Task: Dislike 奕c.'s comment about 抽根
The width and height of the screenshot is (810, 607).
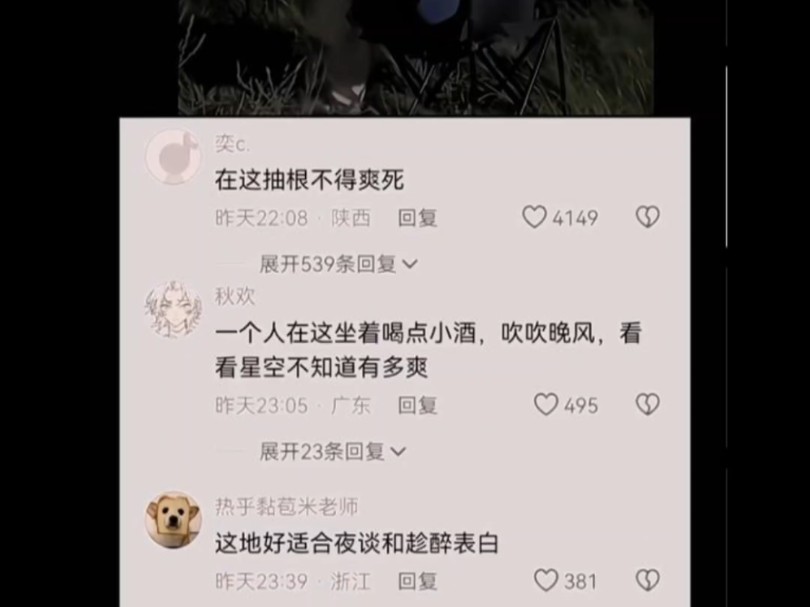Action: (647, 217)
